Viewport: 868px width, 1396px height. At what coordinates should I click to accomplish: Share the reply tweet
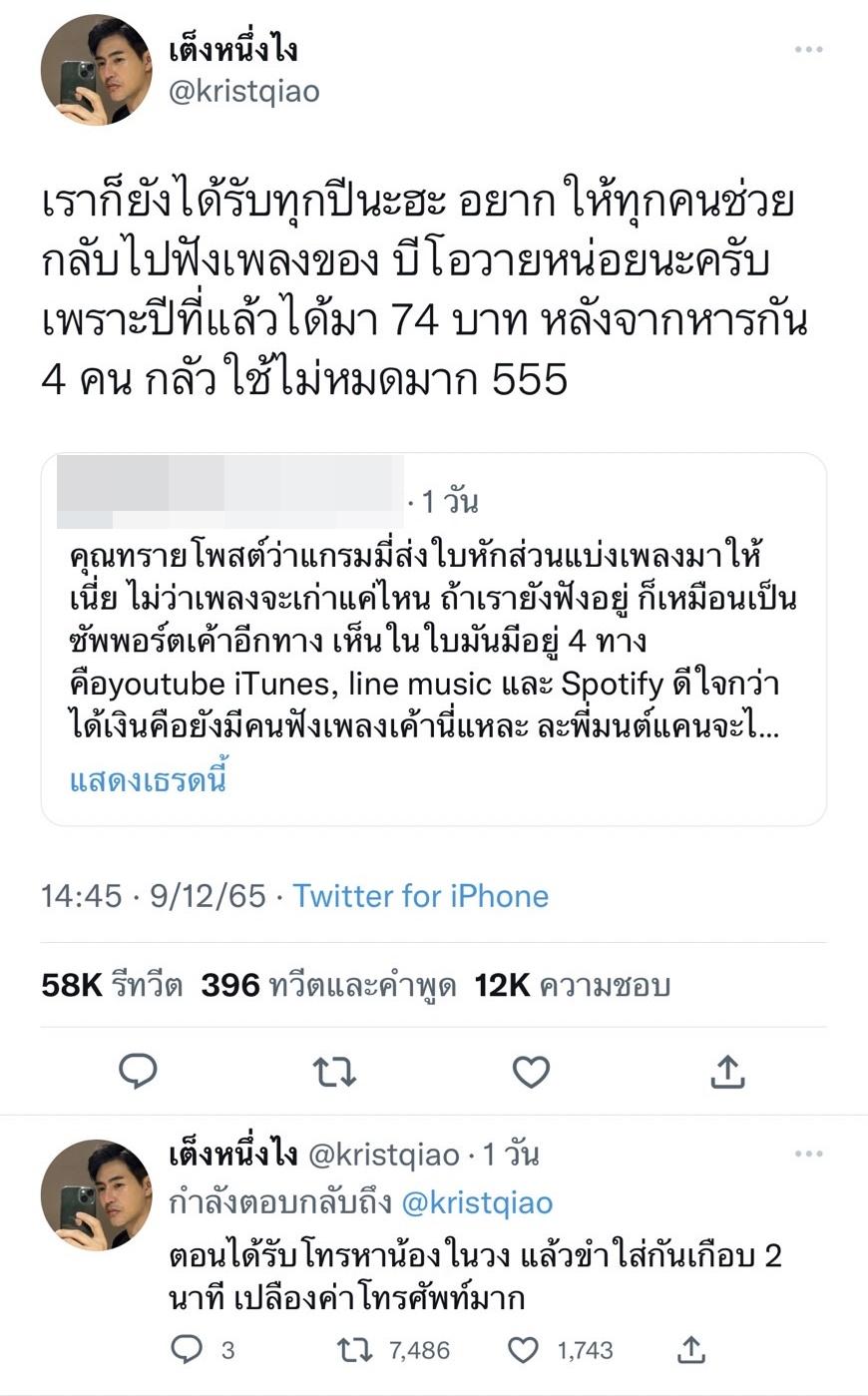pyautogui.click(x=690, y=1350)
